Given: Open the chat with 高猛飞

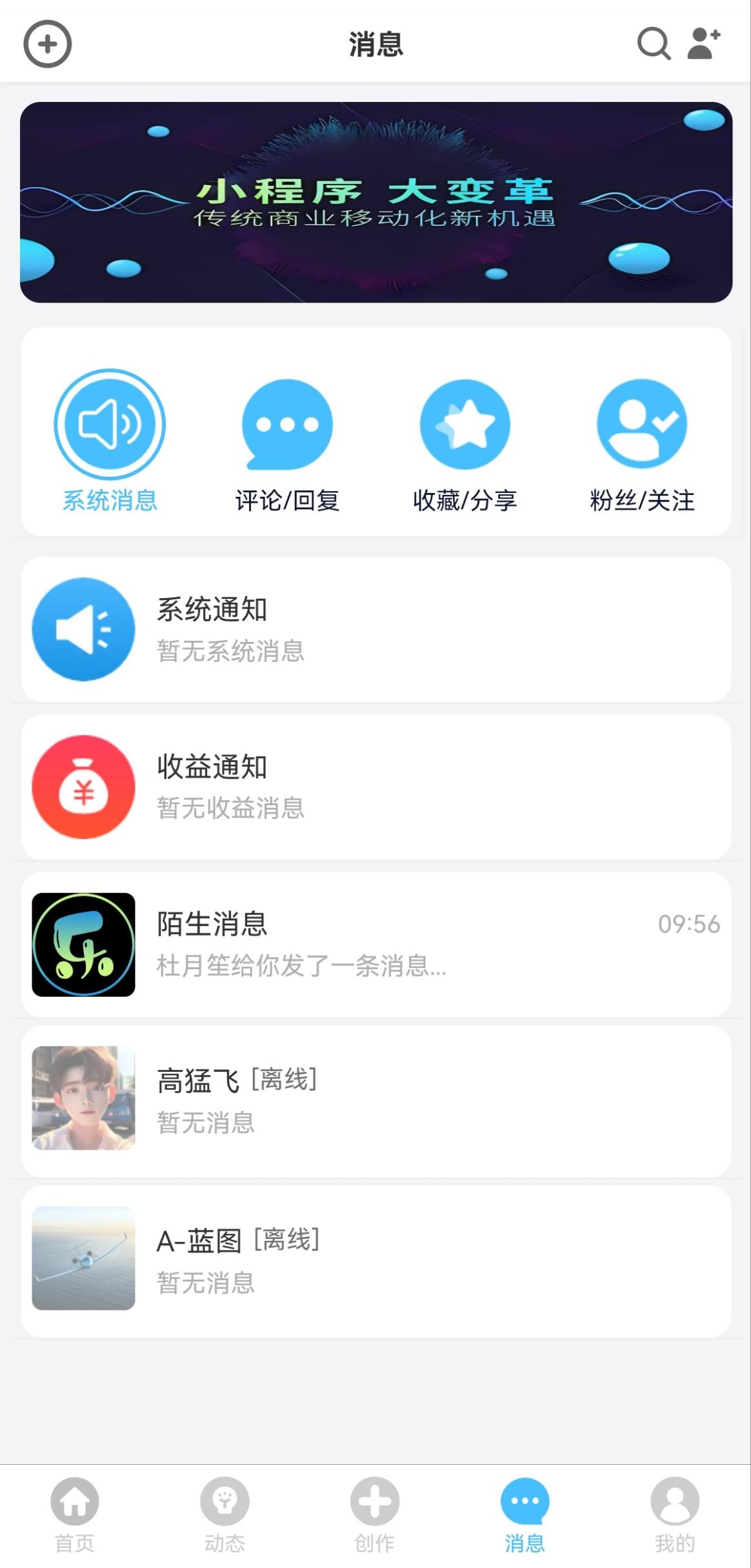Looking at the screenshot, I should pos(375,1100).
